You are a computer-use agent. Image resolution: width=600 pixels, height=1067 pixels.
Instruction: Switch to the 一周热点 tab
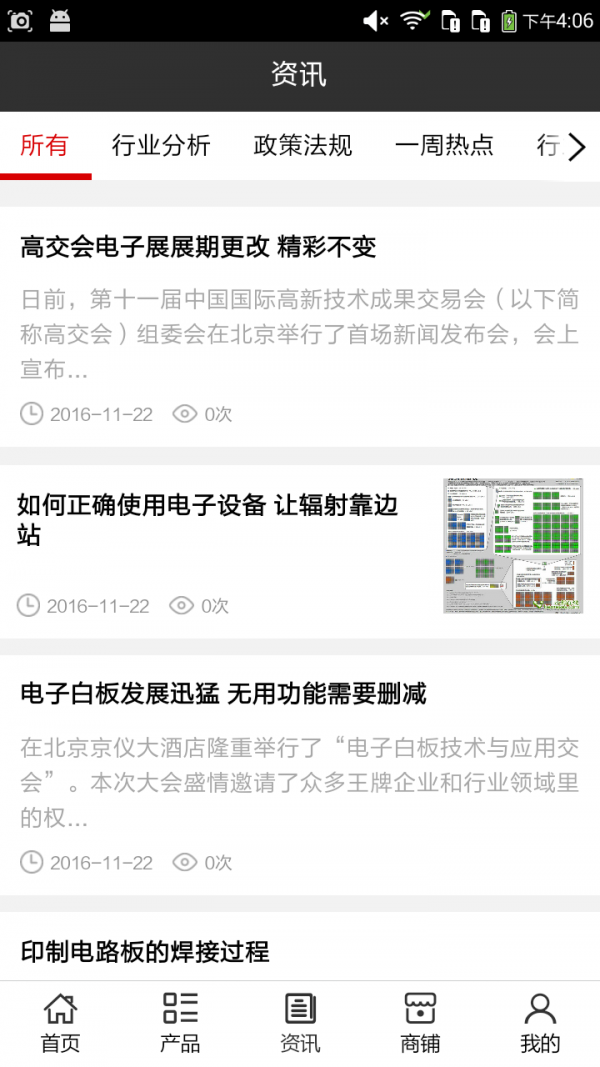444,146
